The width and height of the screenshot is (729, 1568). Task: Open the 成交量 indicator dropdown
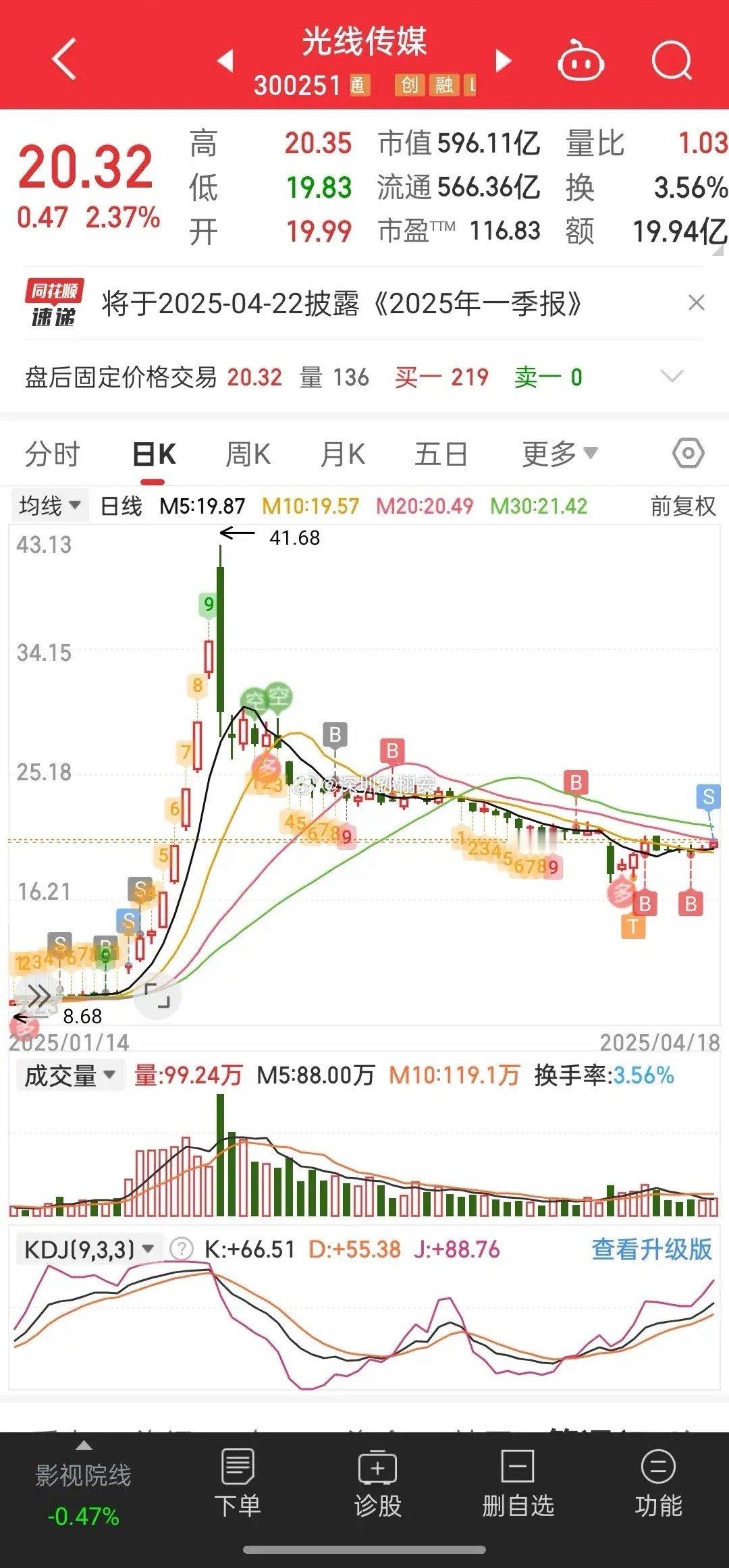[70, 1075]
